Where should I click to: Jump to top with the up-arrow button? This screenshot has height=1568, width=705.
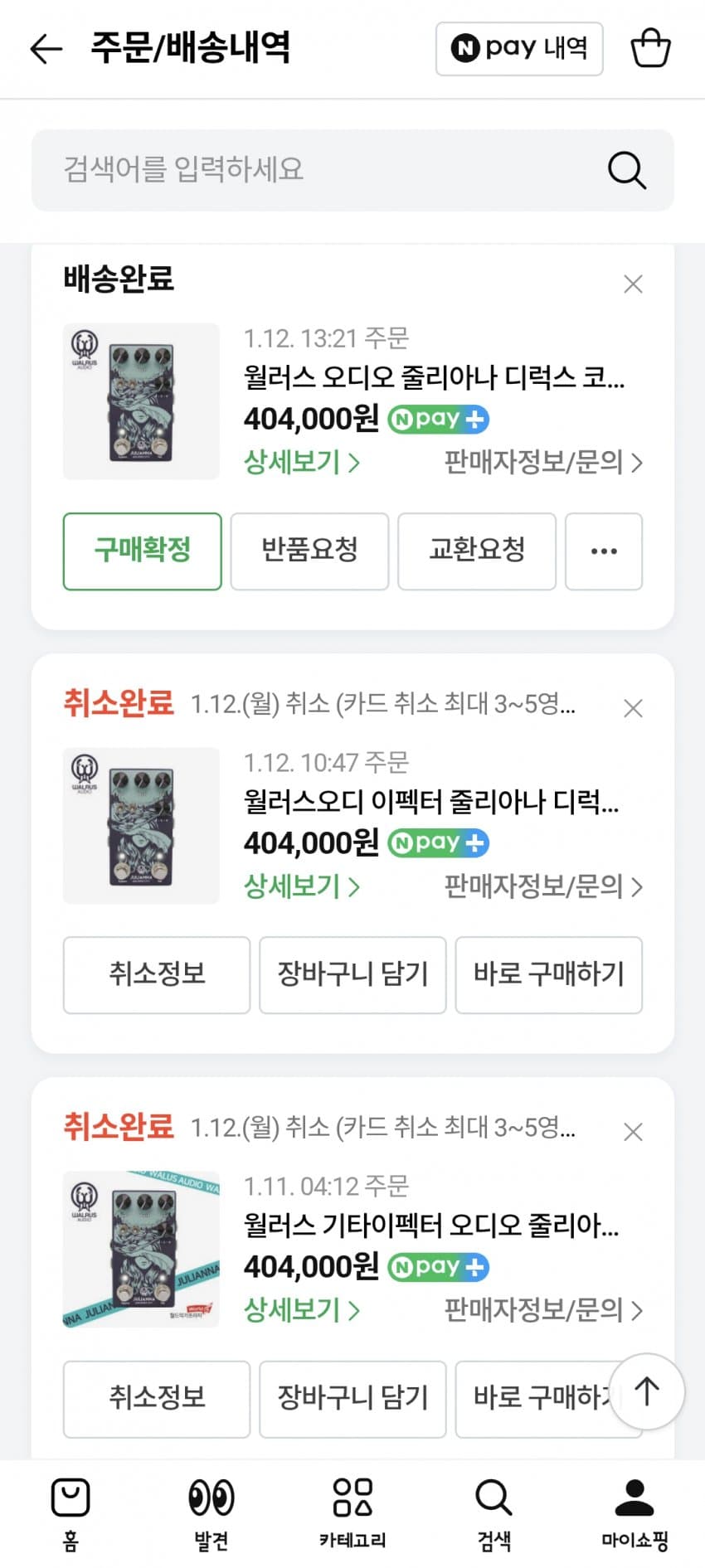tap(647, 1391)
